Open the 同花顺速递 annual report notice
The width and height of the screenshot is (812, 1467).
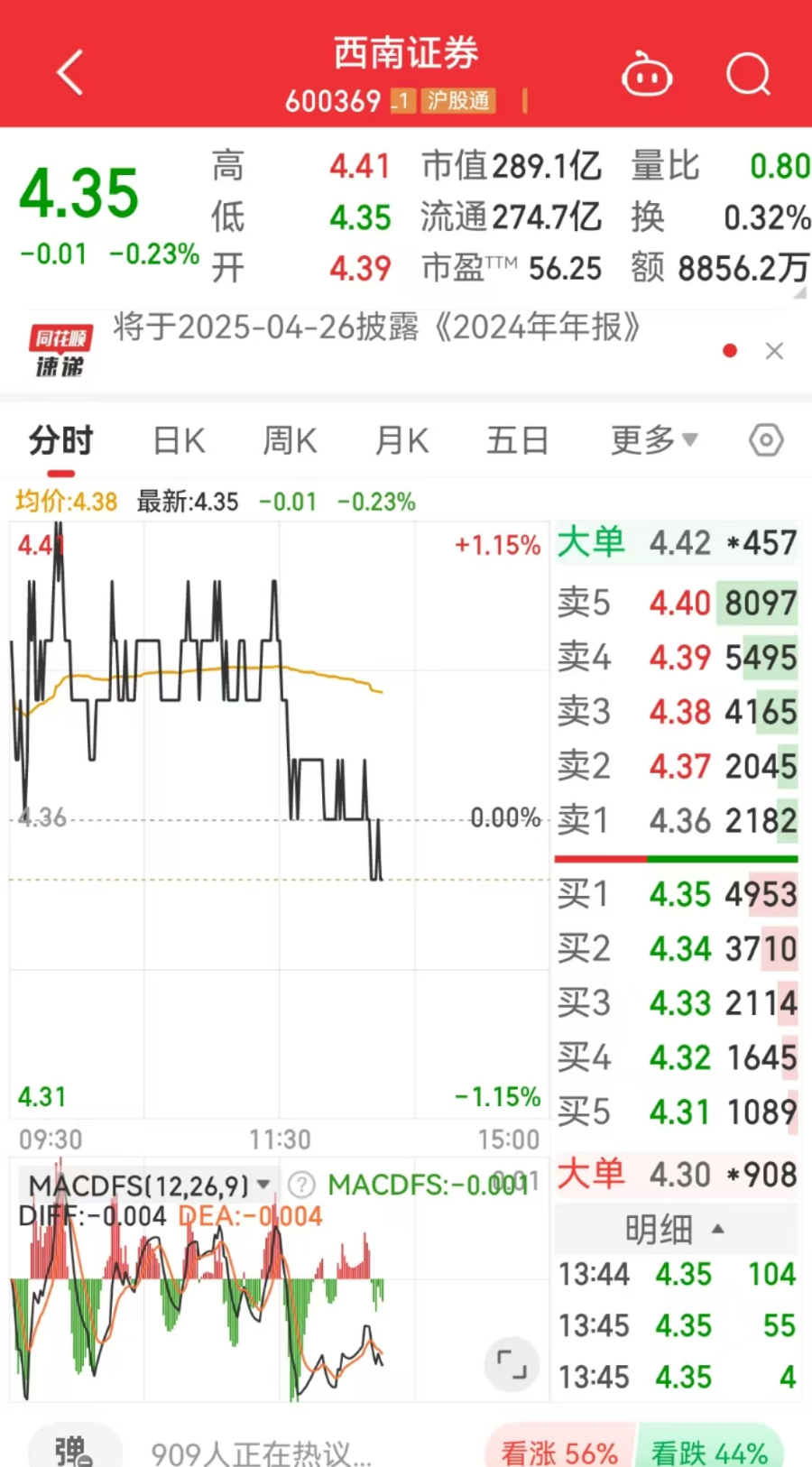pos(376,328)
